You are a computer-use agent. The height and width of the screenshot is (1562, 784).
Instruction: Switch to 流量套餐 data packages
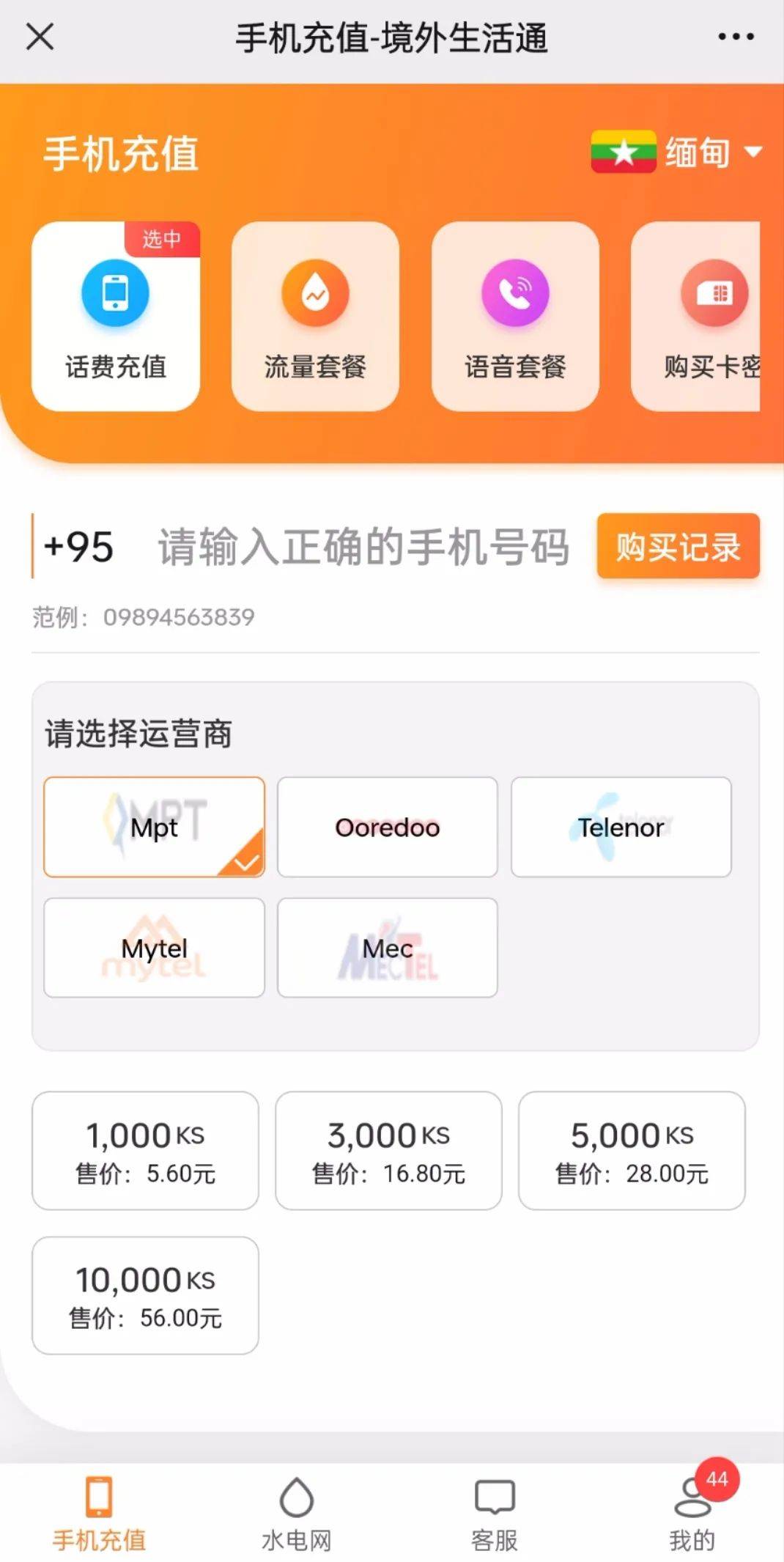click(315, 317)
